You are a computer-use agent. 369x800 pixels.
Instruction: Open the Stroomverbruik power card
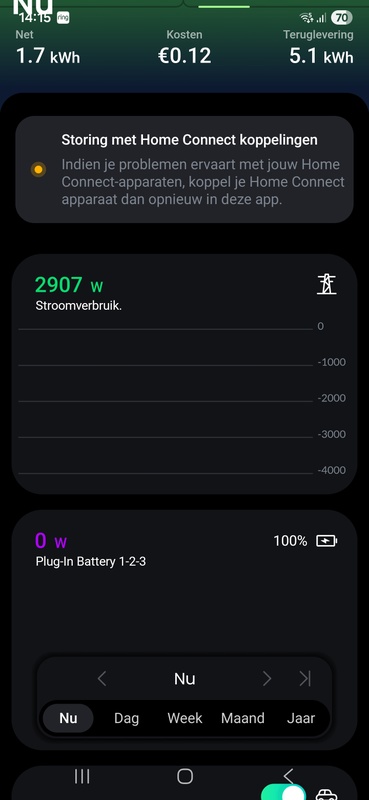coord(184,374)
